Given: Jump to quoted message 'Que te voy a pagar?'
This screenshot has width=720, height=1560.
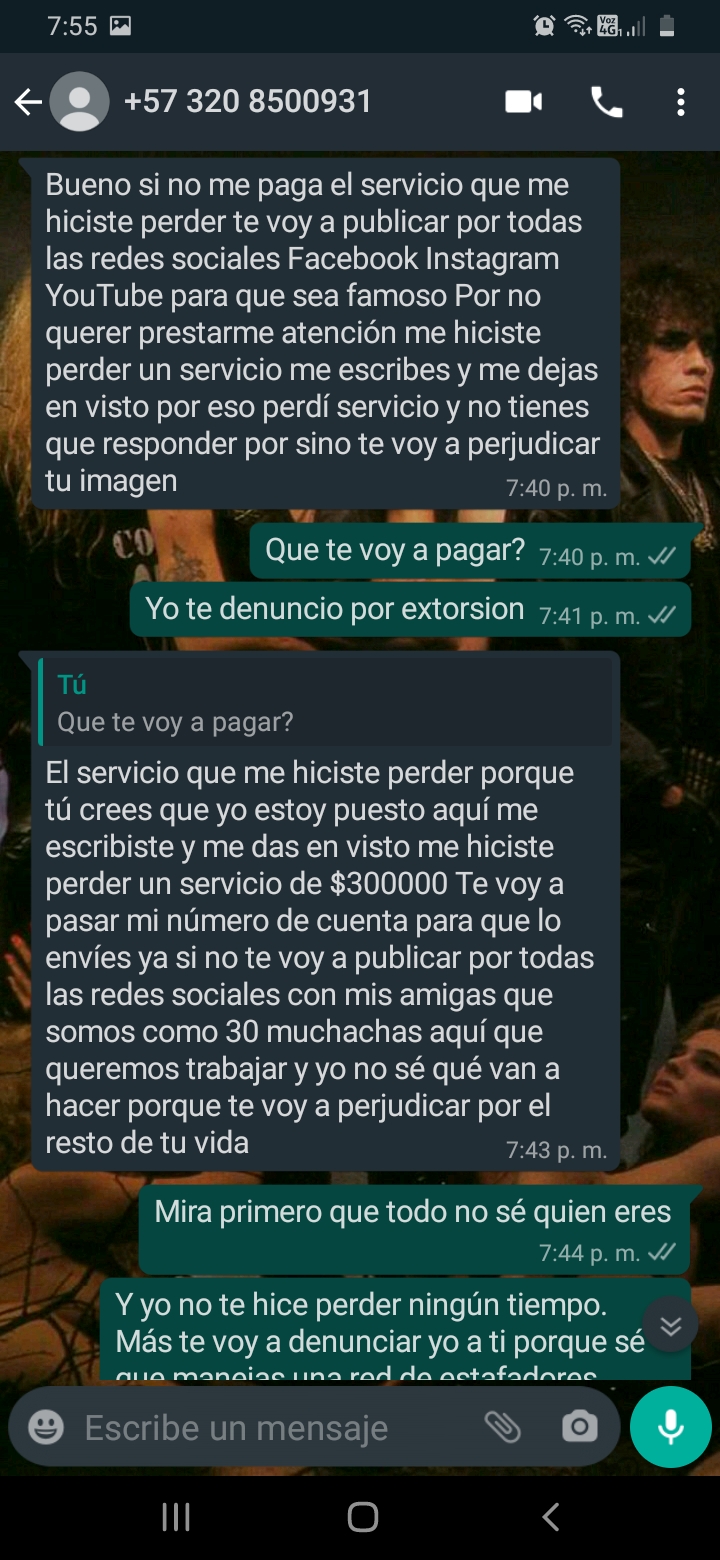Looking at the screenshot, I should [x=325, y=703].
